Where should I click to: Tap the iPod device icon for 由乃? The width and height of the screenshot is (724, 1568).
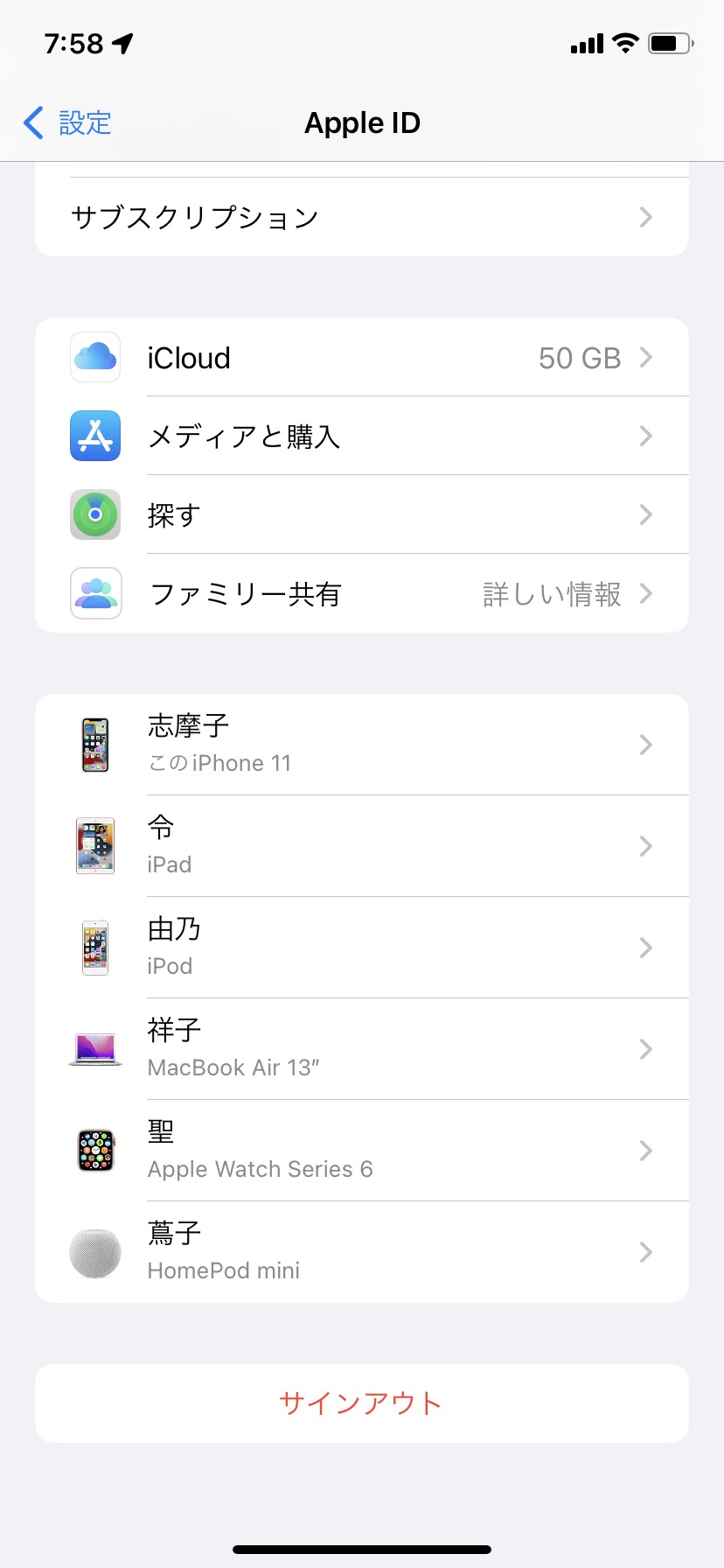94,948
